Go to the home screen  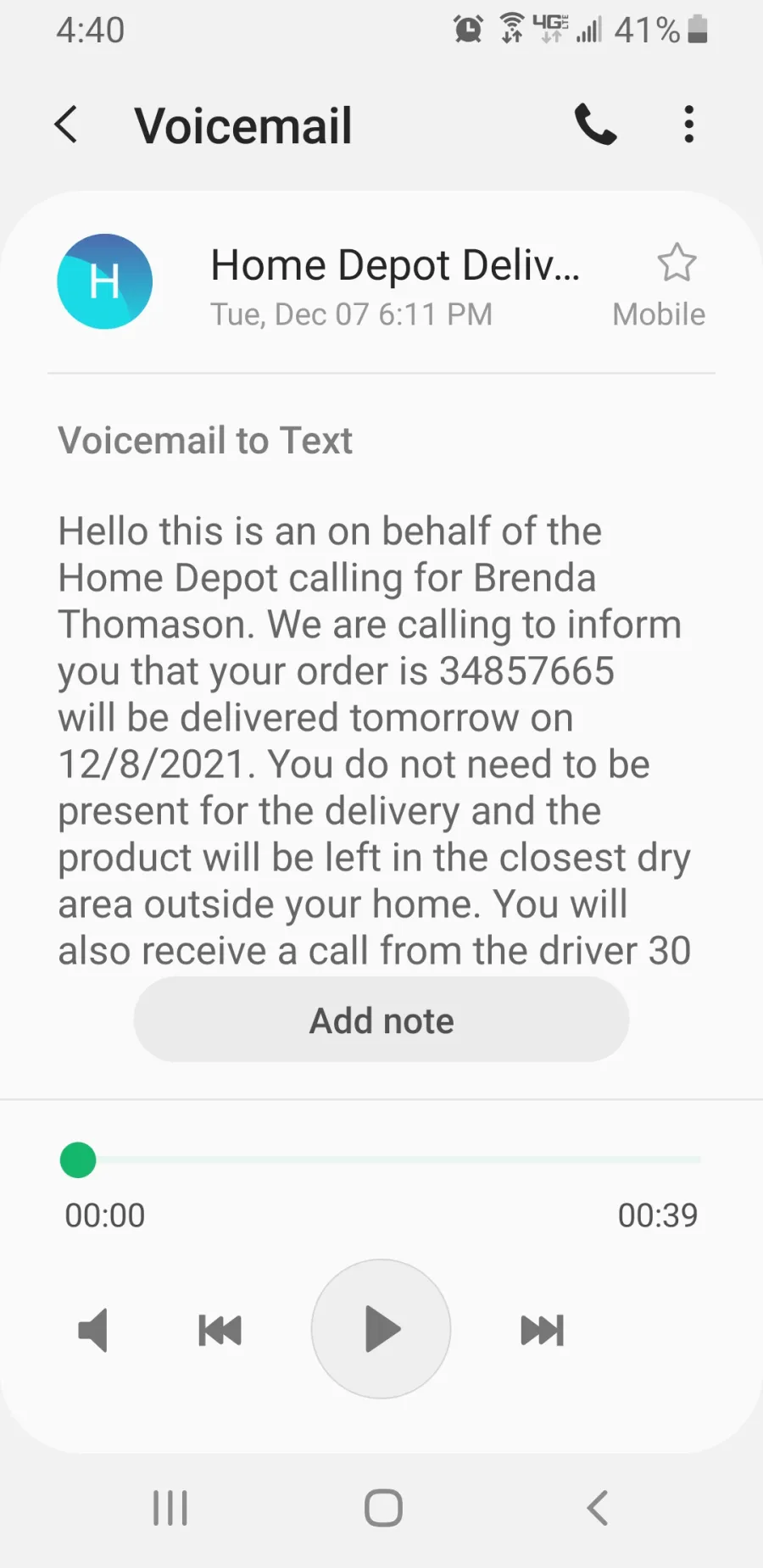coord(383,1508)
